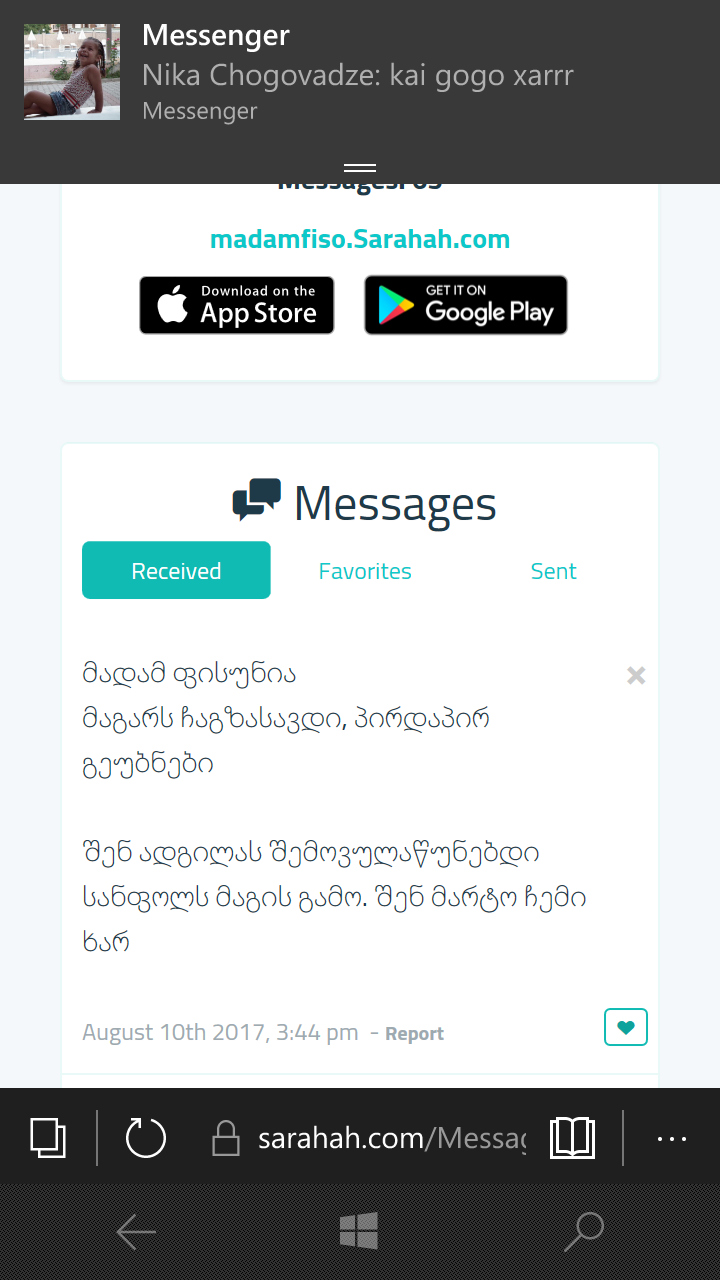Open the reading view book icon
The image size is (720, 1280).
(x=572, y=1138)
